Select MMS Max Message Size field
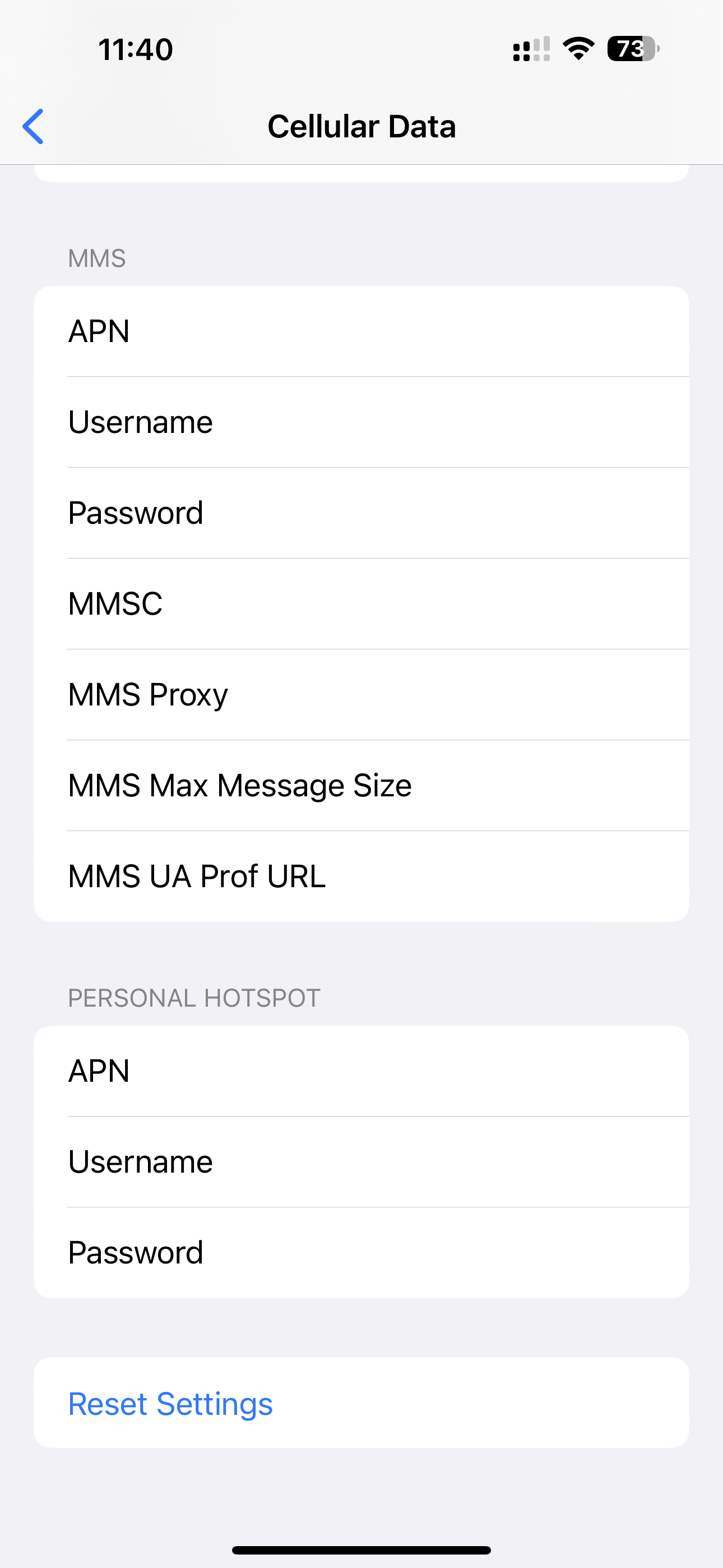Viewport: 723px width, 1568px height. 361,785
